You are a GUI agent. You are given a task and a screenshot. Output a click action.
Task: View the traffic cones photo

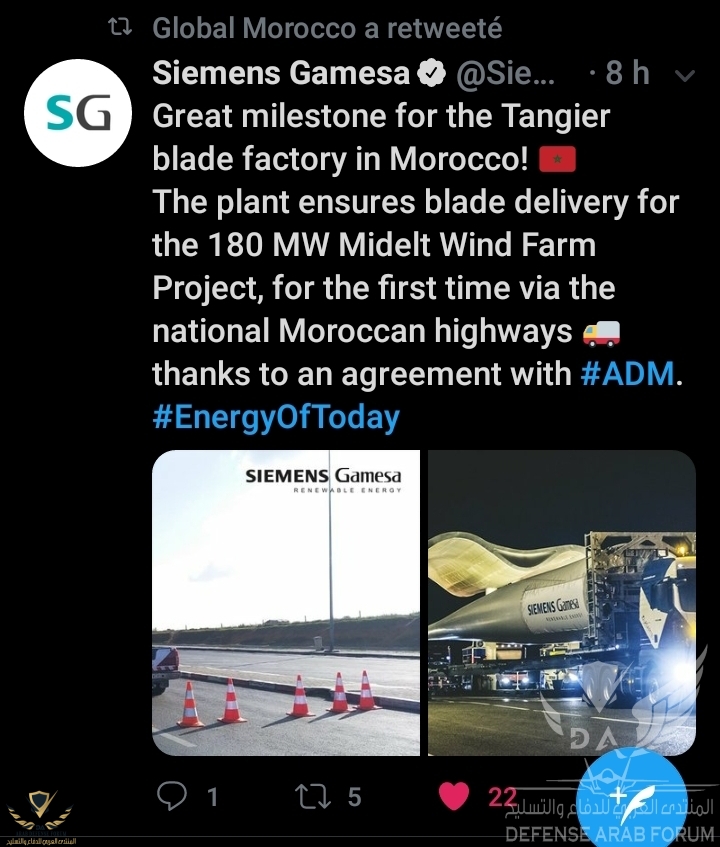tap(286, 602)
